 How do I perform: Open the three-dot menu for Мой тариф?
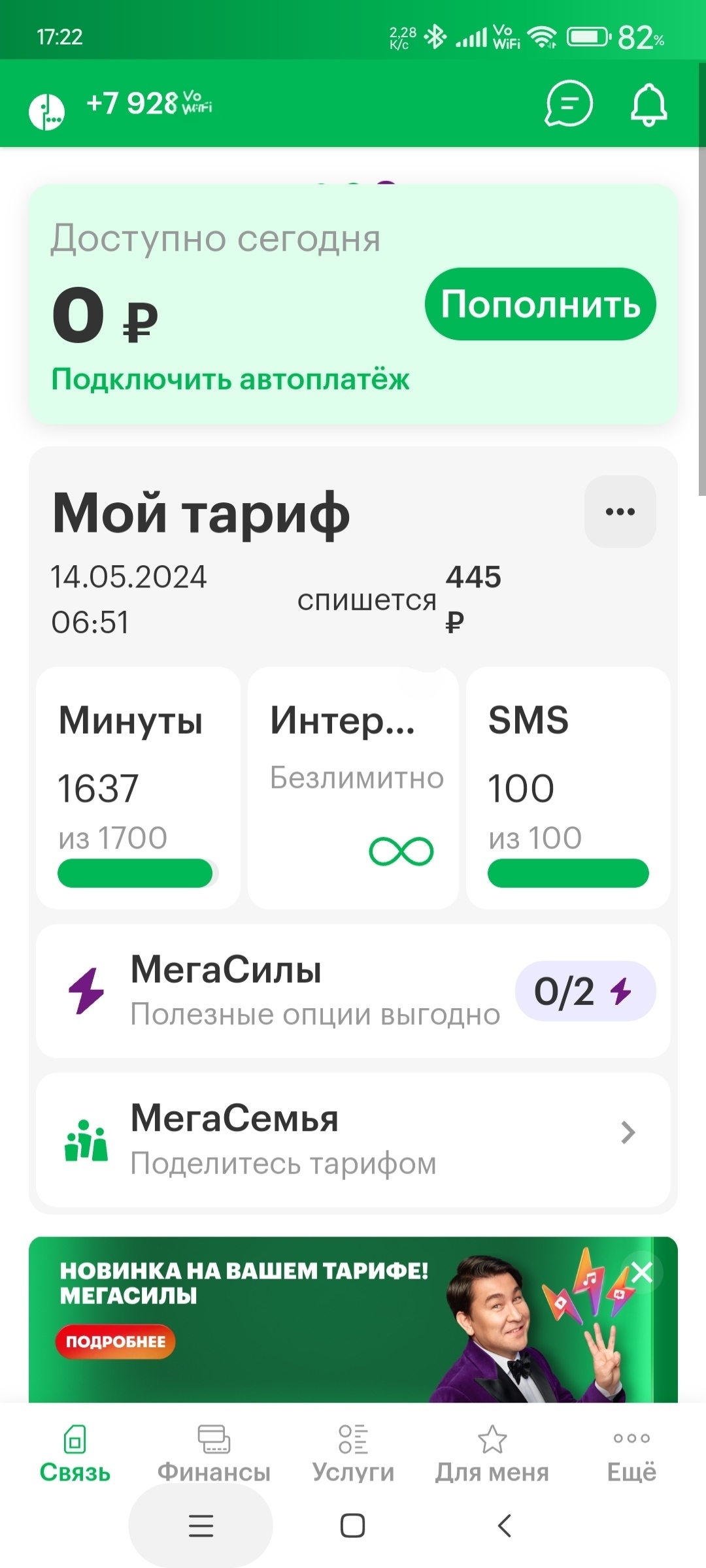620,512
